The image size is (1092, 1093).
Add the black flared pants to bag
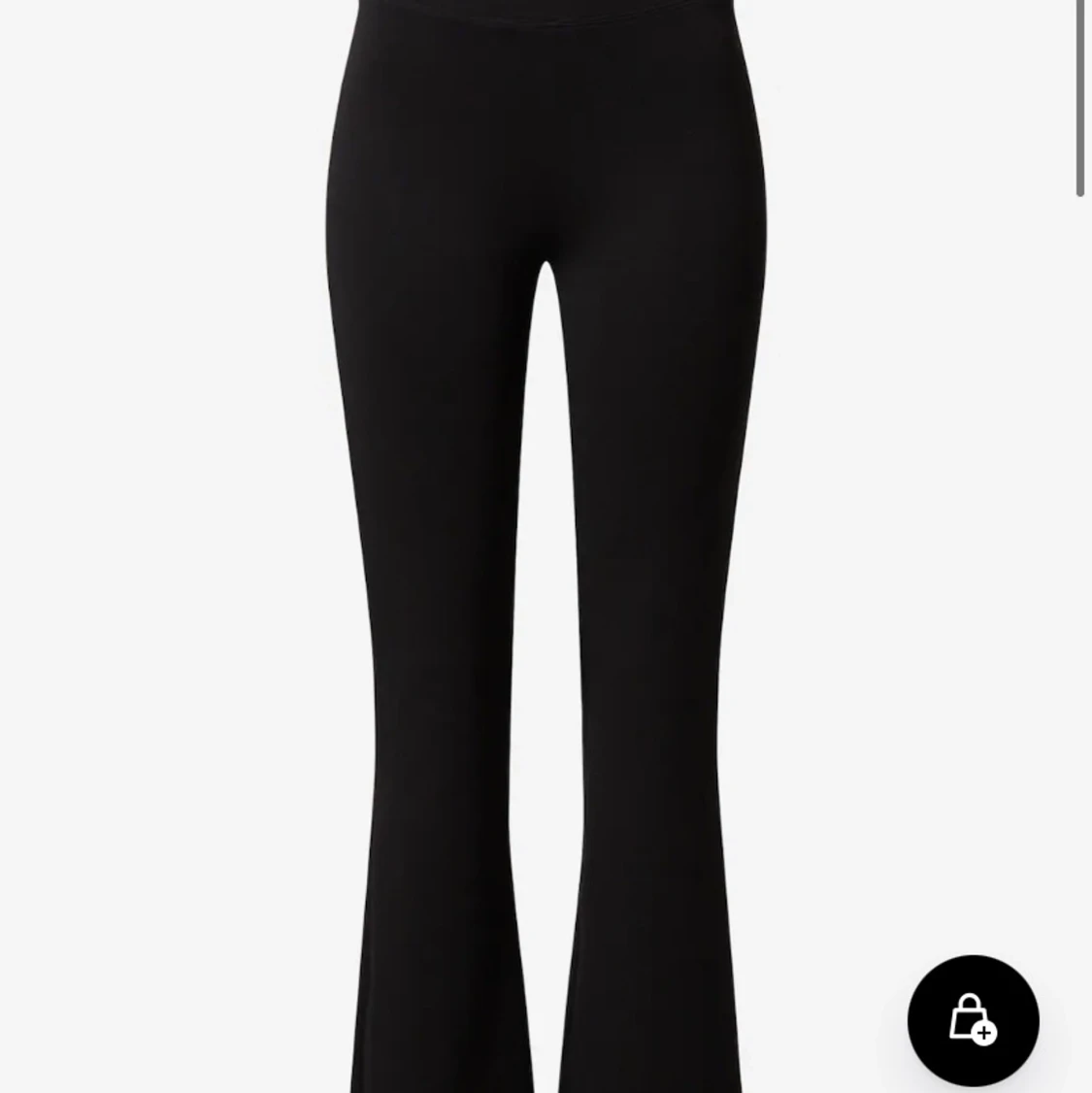tap(973, 1020)
